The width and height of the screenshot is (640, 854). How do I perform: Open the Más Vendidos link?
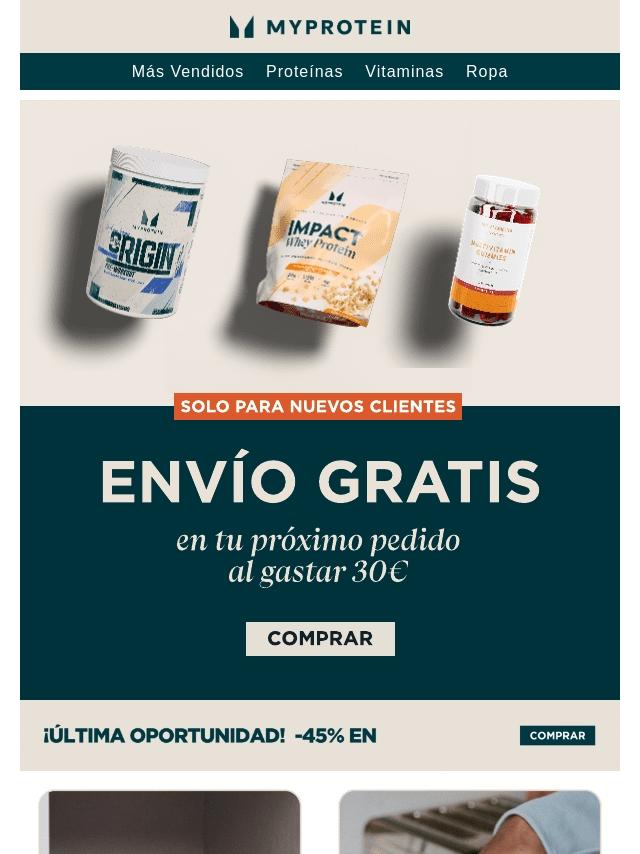point(187,72)
